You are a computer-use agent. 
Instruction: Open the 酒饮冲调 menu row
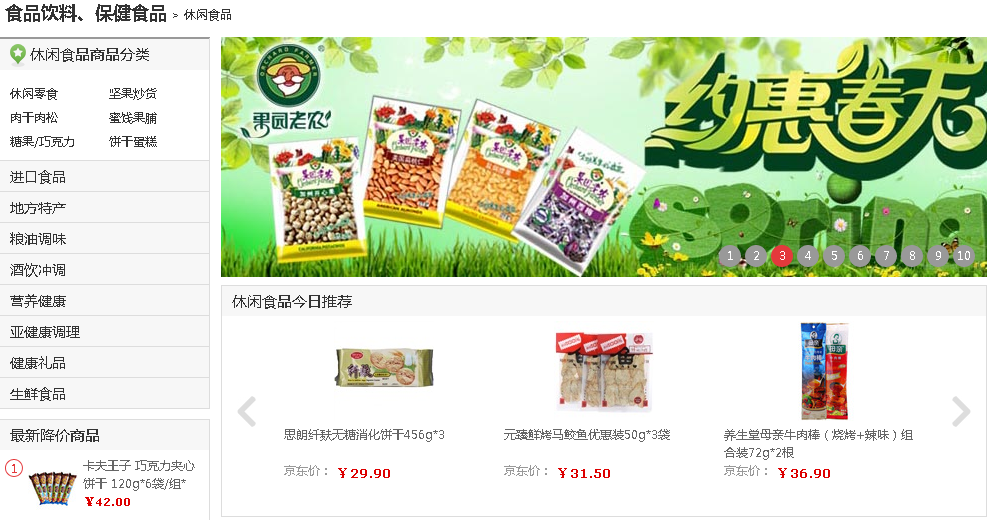point(38,270)
